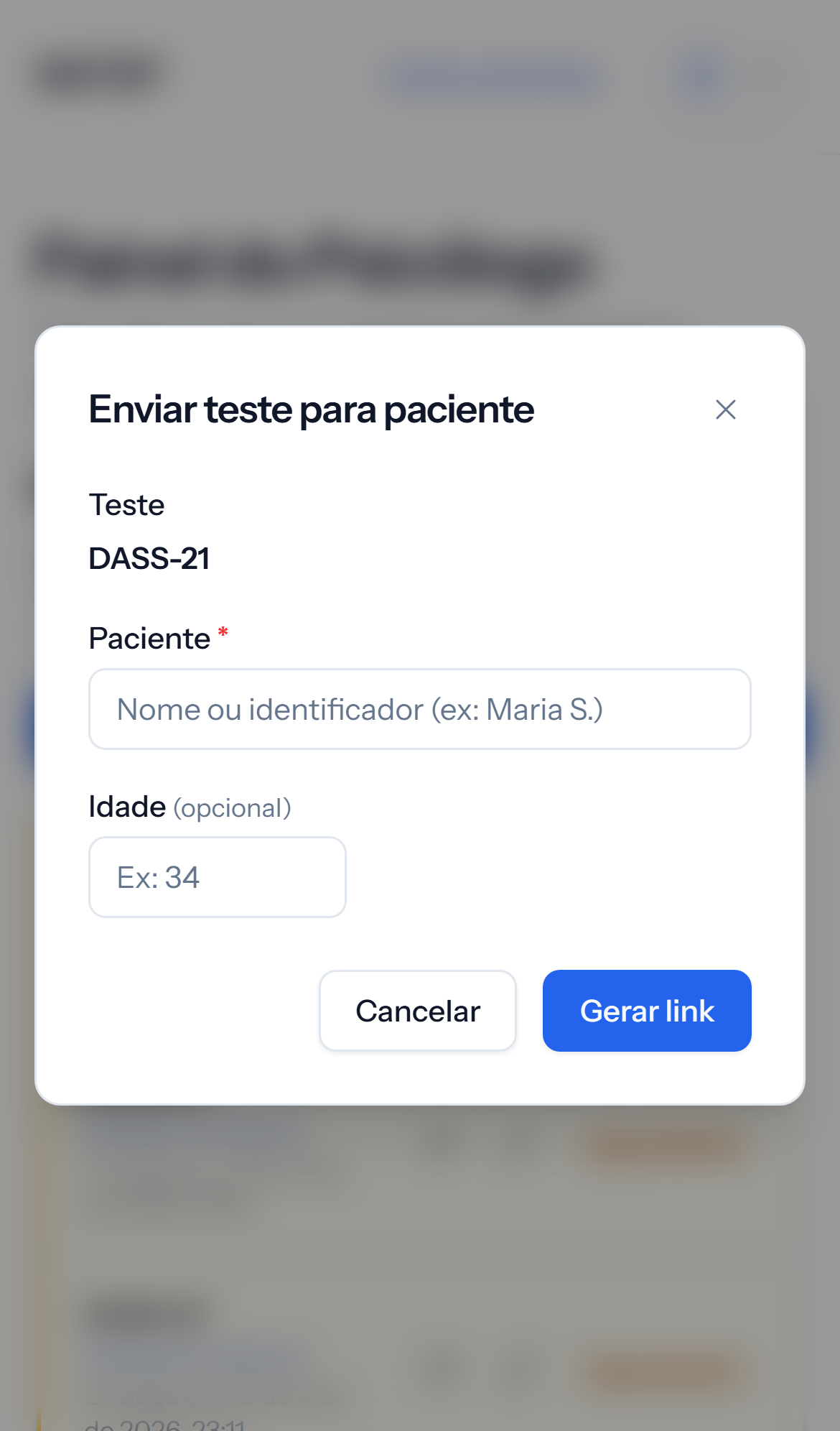Click the 'Teste' section label
This screenshot has height=1431, width=840.
126,505
